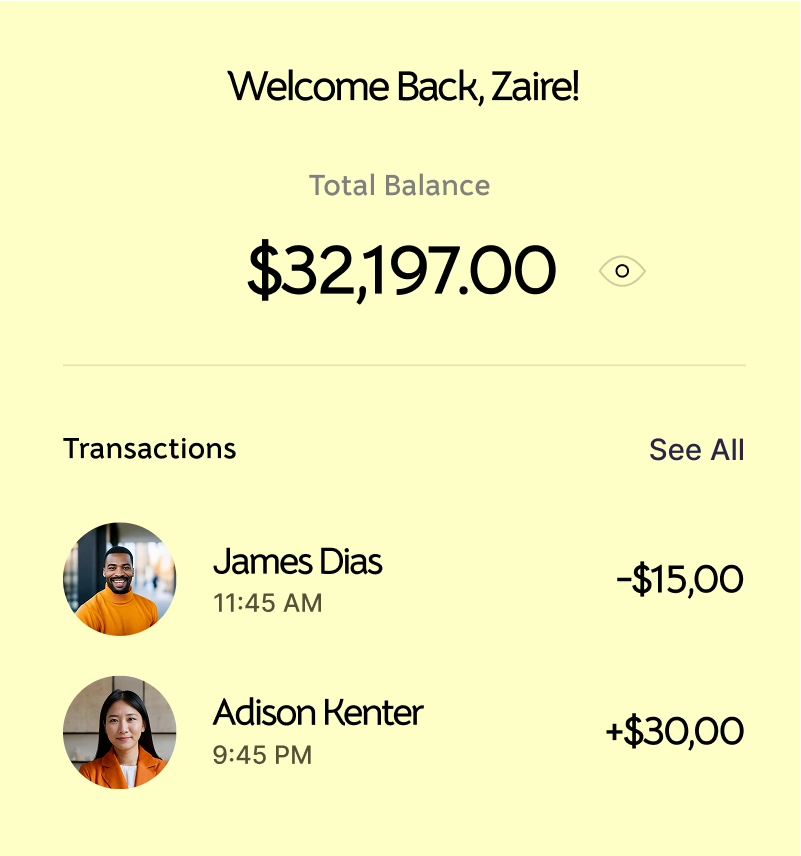Image resolution: width=801 pixels, height=856 pixels.
Task: Hide the total balance with eye icon
Action: 622,271
